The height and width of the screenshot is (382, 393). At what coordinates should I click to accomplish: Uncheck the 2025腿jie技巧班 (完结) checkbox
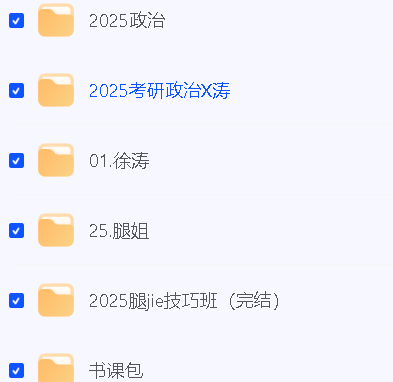(16, 300)
